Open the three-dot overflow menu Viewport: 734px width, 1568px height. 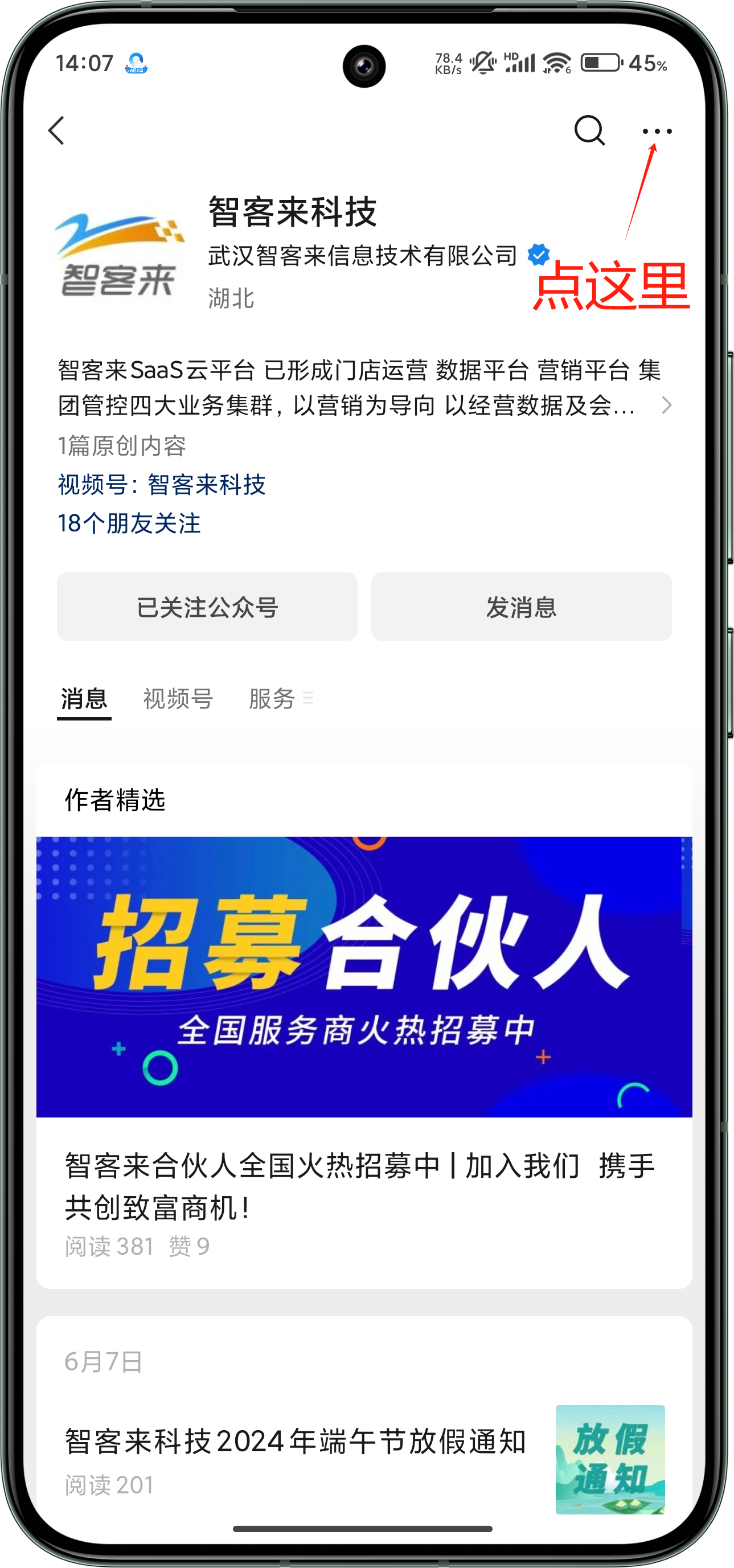pos(657,131)
